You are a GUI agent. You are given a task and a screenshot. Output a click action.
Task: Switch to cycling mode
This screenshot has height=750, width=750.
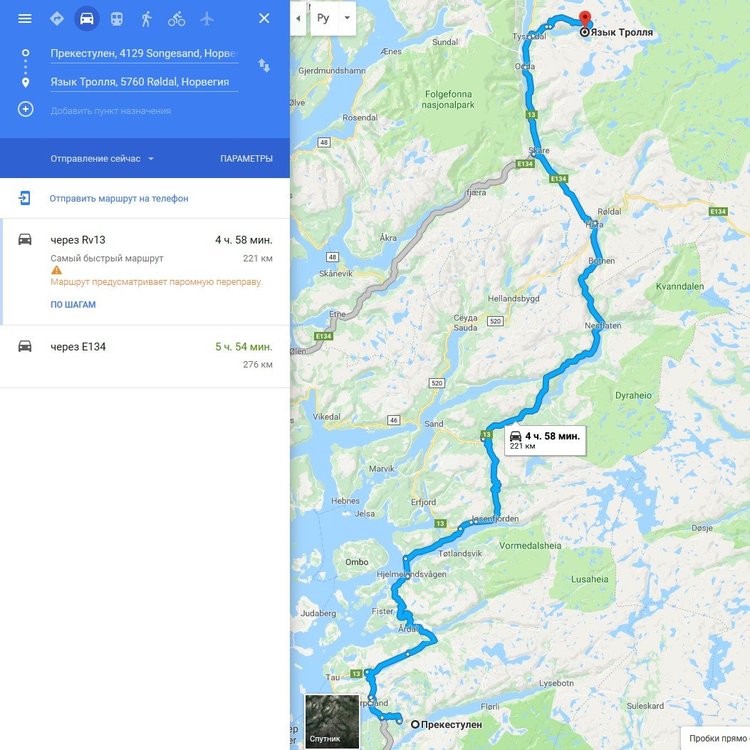pos(177,18)
